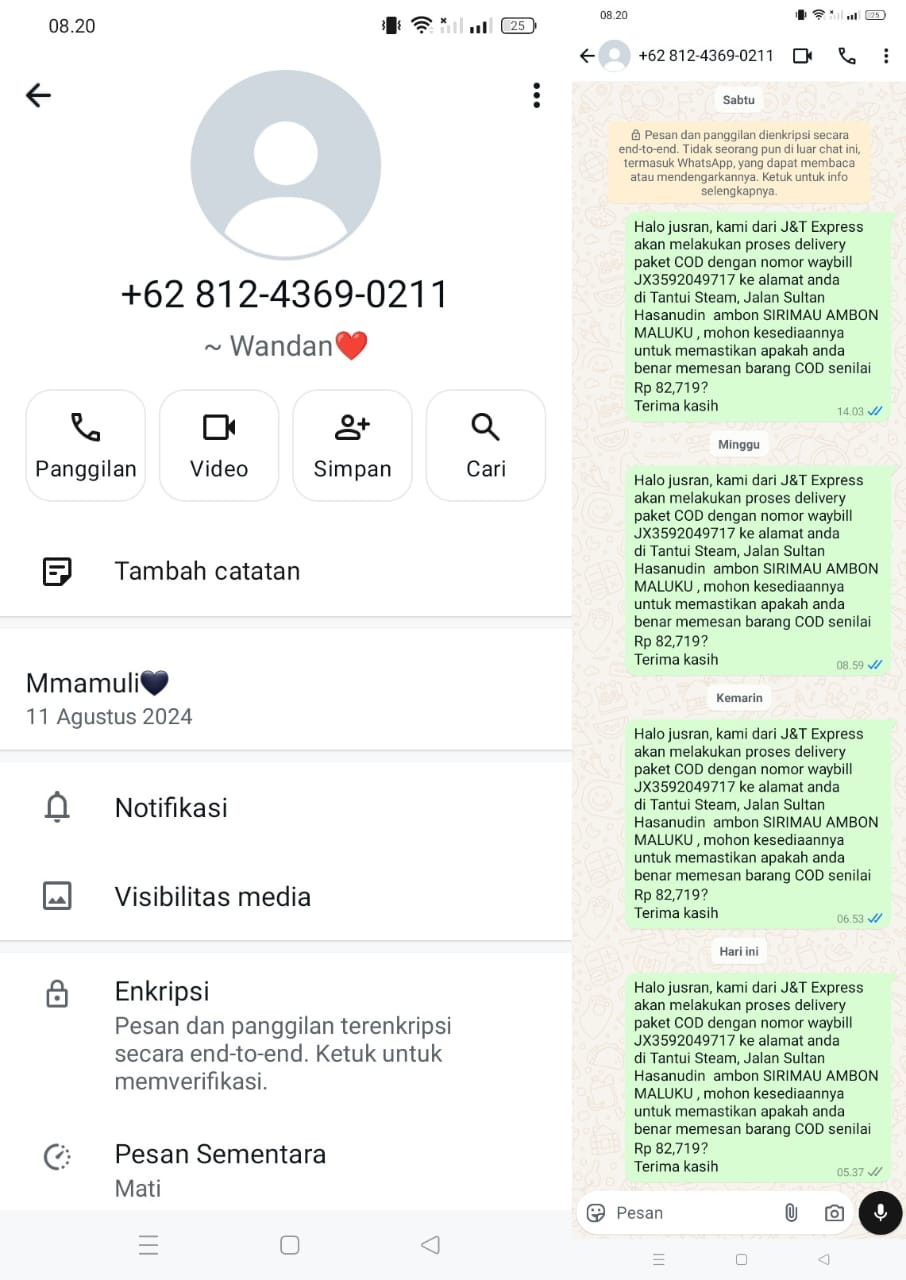Start a Video call from contact info
This screenshot has width=906, height=1280.
pyautogui.click(x=219, y=445)
